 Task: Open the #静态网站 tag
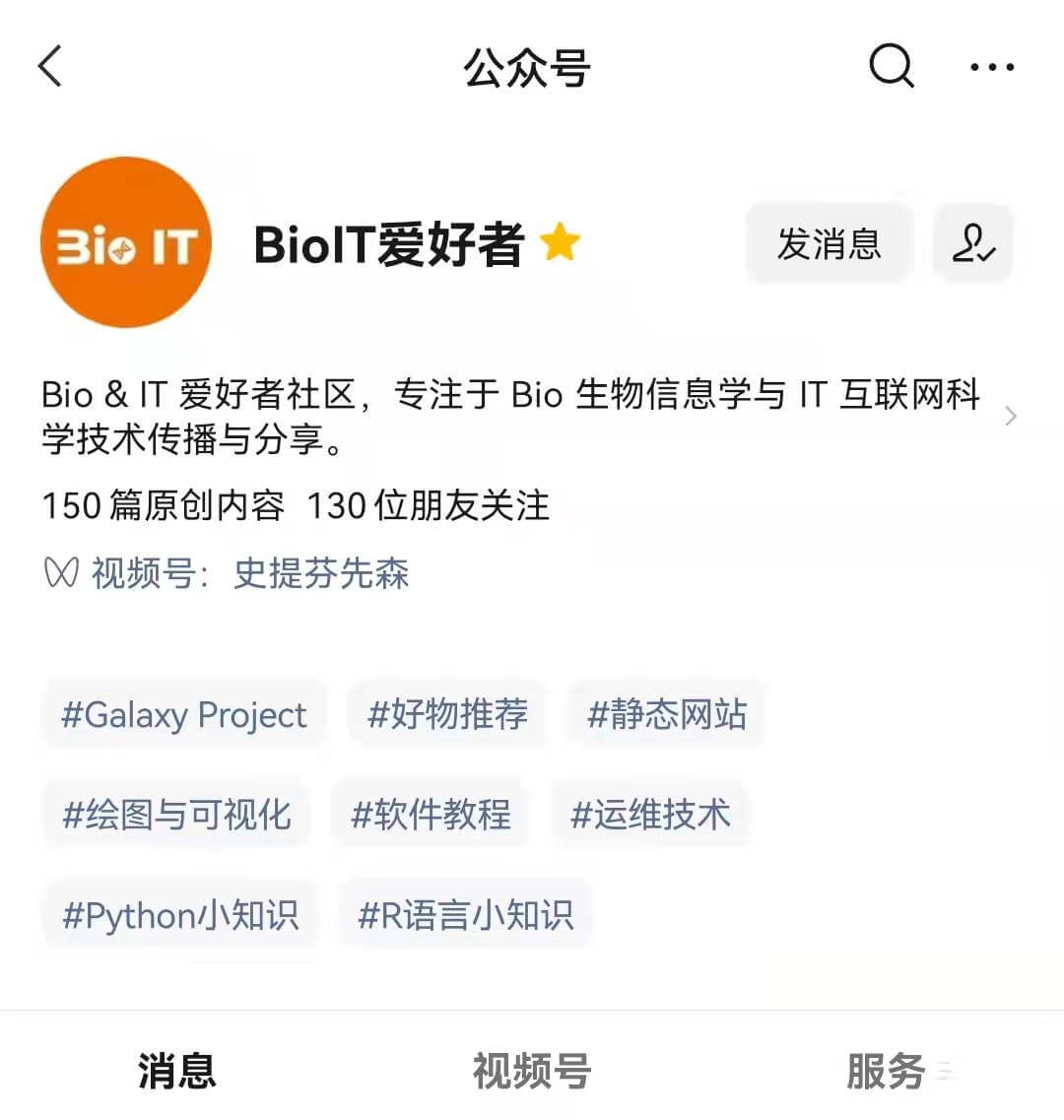point(667,714)
